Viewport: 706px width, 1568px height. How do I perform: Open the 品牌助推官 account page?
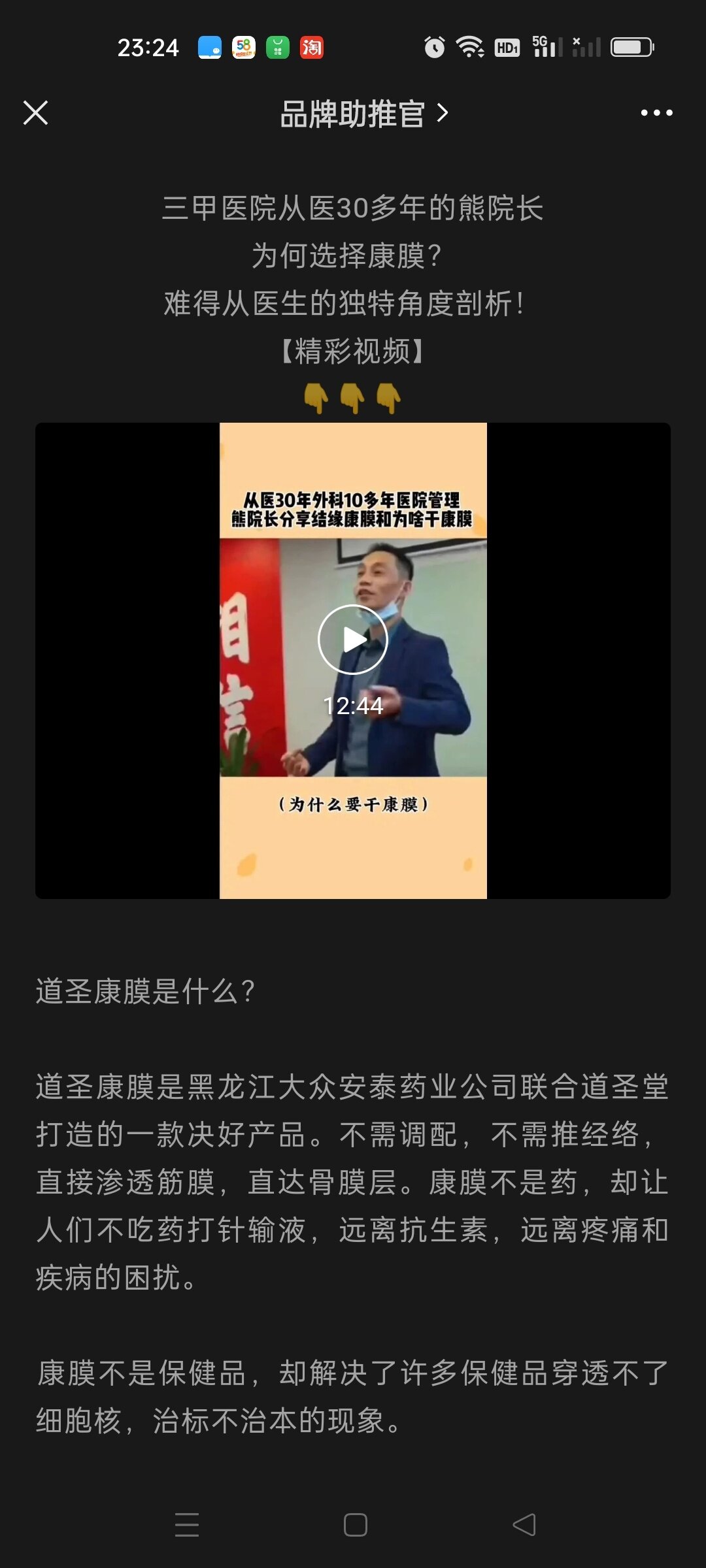pos(363,114)
